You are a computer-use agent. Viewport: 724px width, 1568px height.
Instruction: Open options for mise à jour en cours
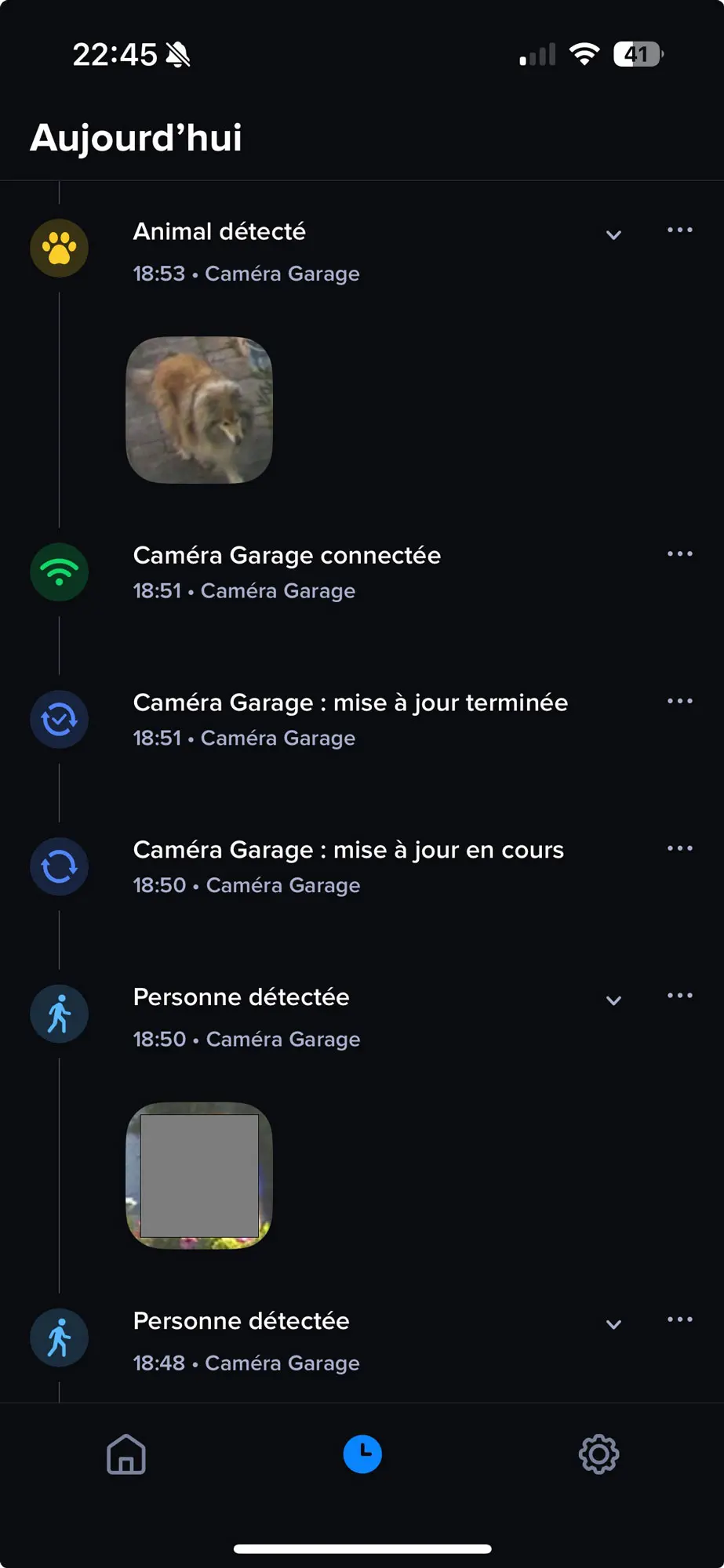coord(679,849)
